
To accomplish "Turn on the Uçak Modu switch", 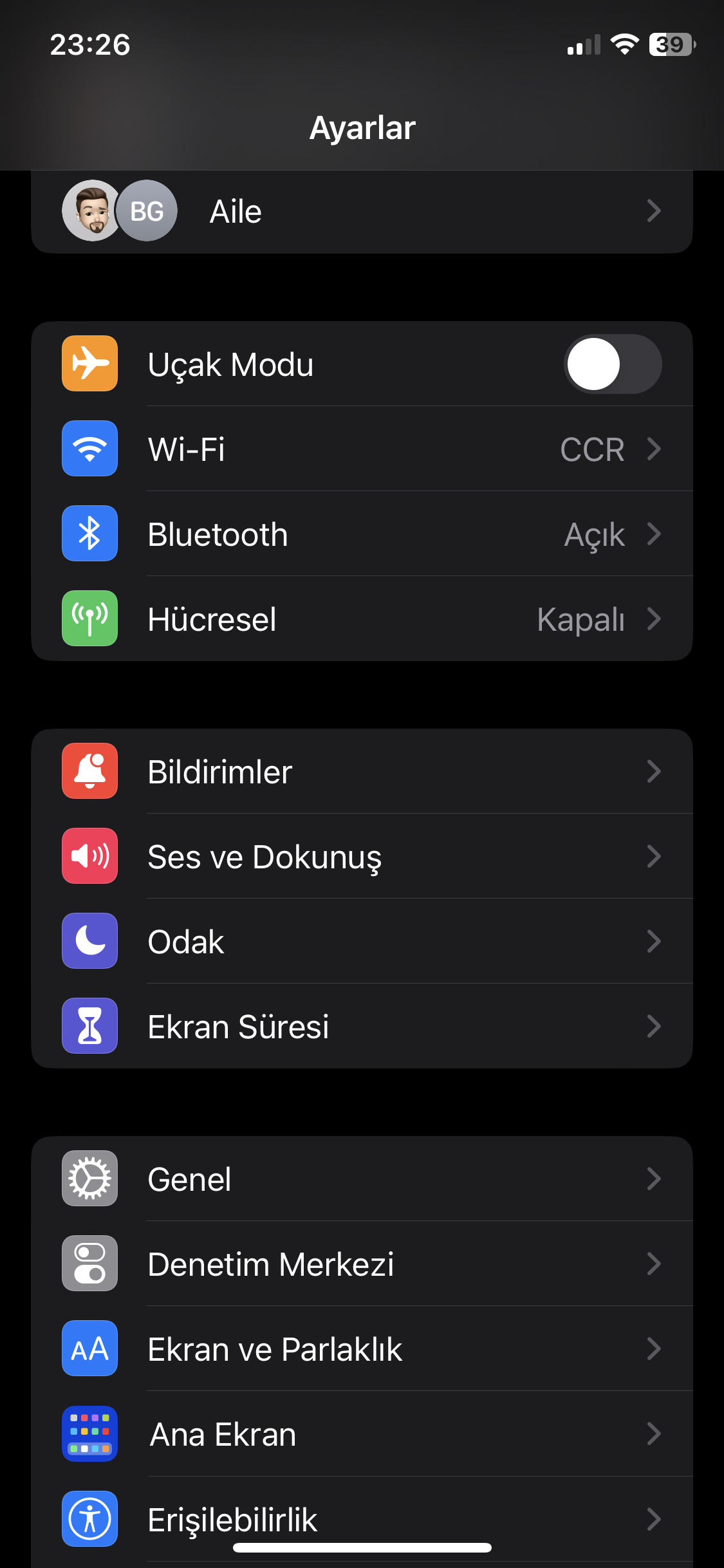I will pyautogui.click(x=613, y=364).
